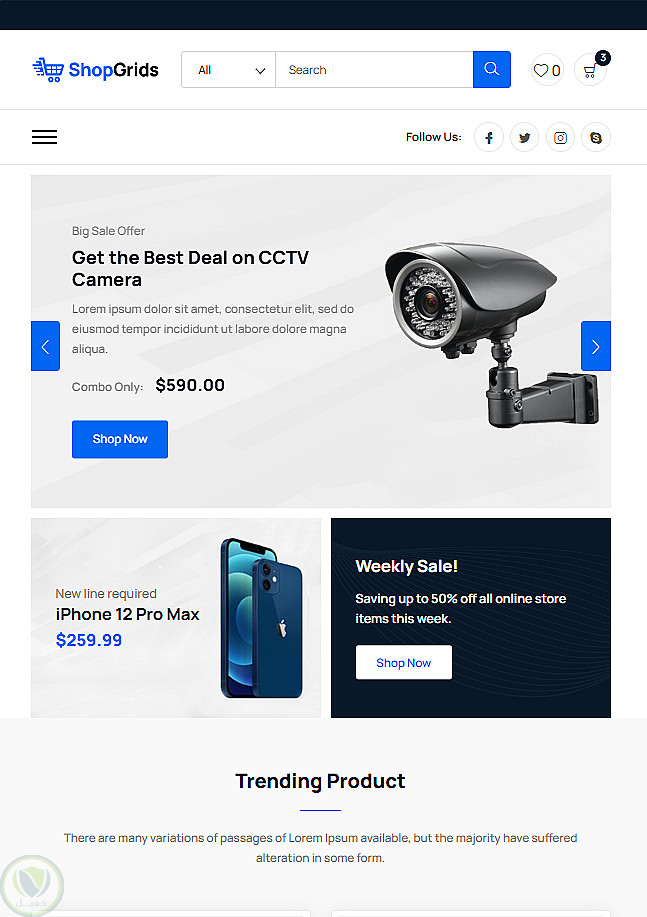Image resolution: width=647 pixels, height=917 pixels.
Task: Open the Instagram profile link
Action: (560, 138)
